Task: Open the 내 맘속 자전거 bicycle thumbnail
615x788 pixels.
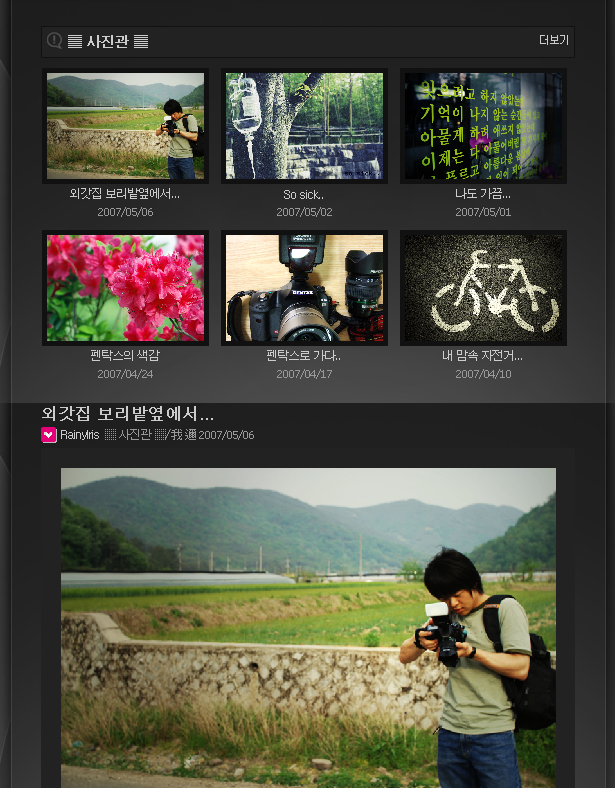Action: (483, 288)
